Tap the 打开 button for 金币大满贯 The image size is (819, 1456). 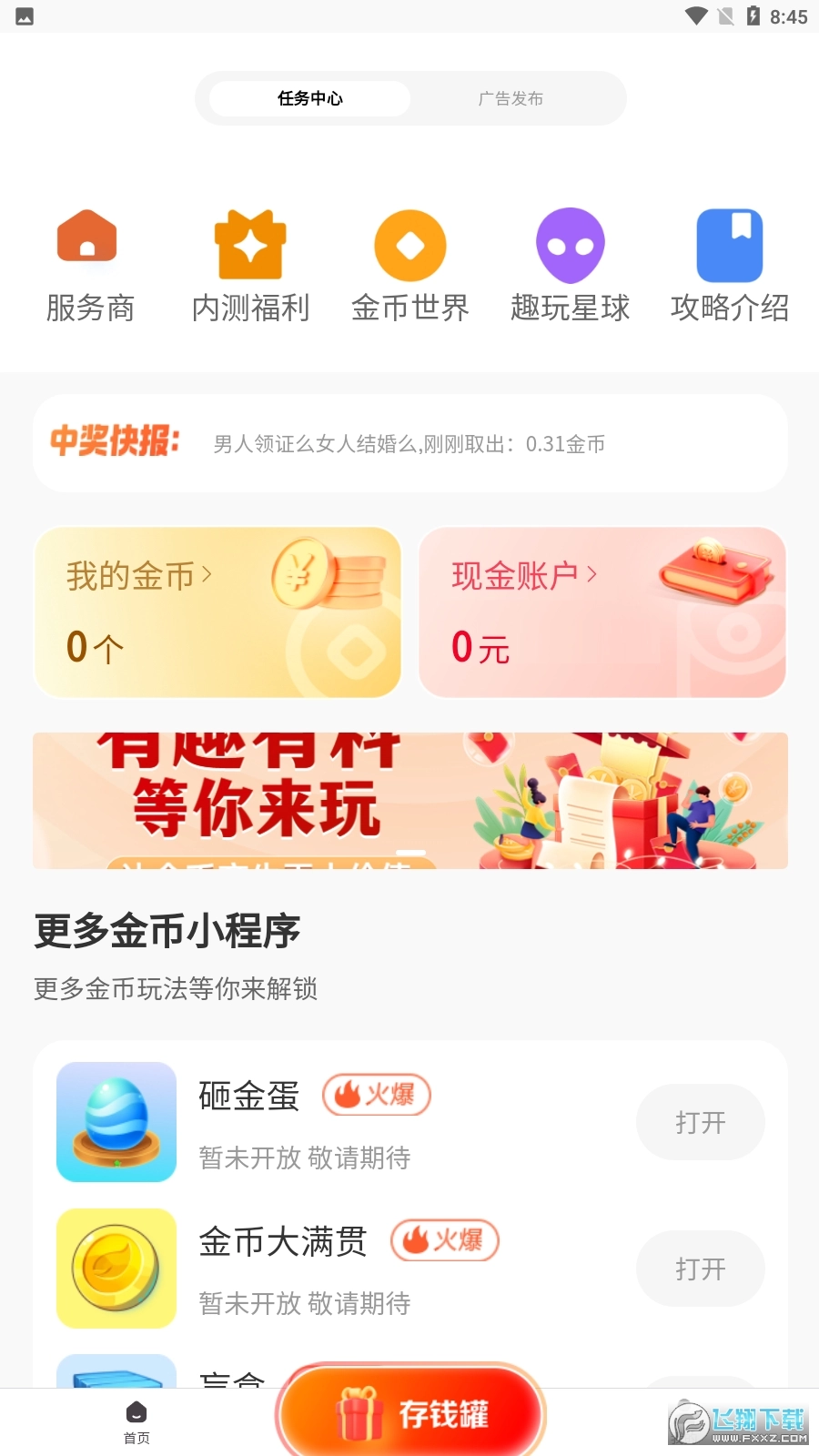click(x=700, y=1269)
